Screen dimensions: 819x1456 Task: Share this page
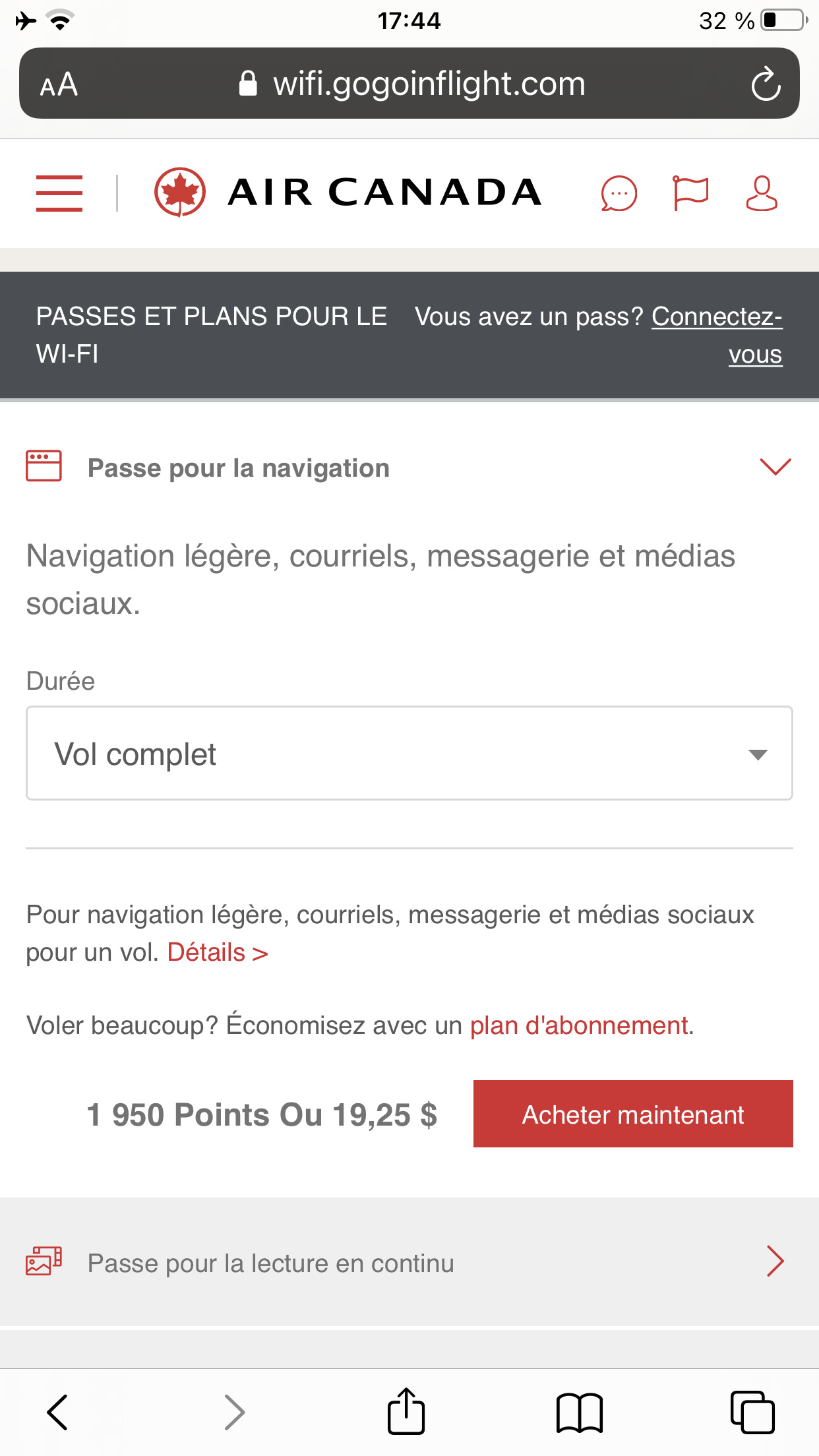406,1412
